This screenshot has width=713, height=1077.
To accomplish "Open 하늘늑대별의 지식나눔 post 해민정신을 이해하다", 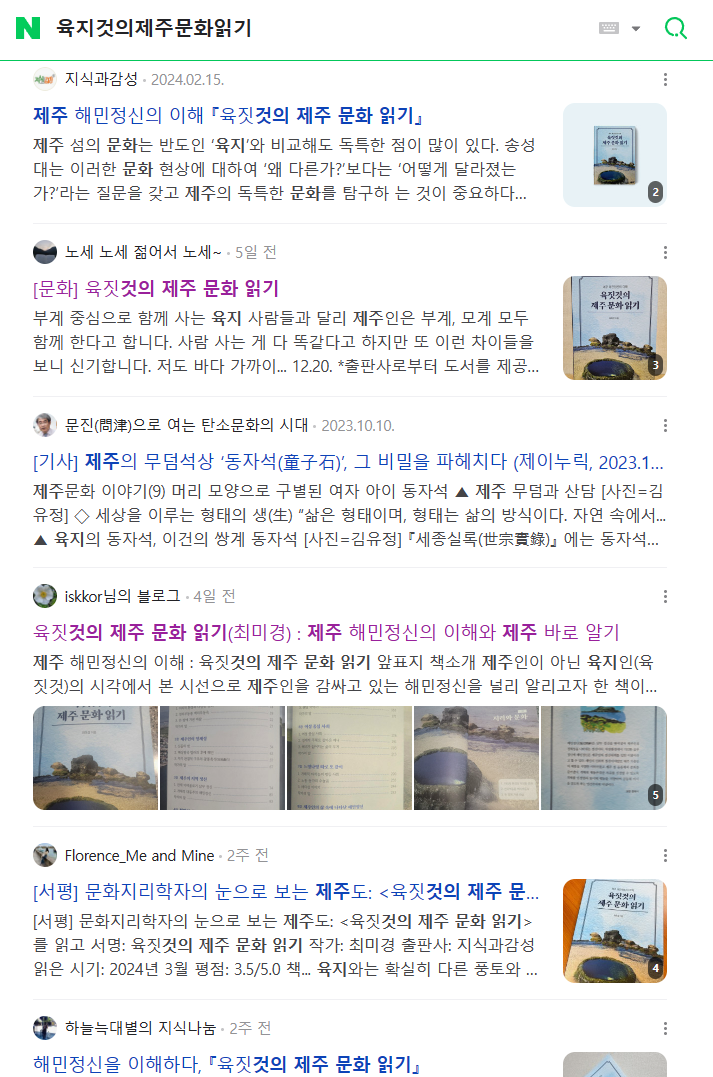I will click(x=225, y=1064).
